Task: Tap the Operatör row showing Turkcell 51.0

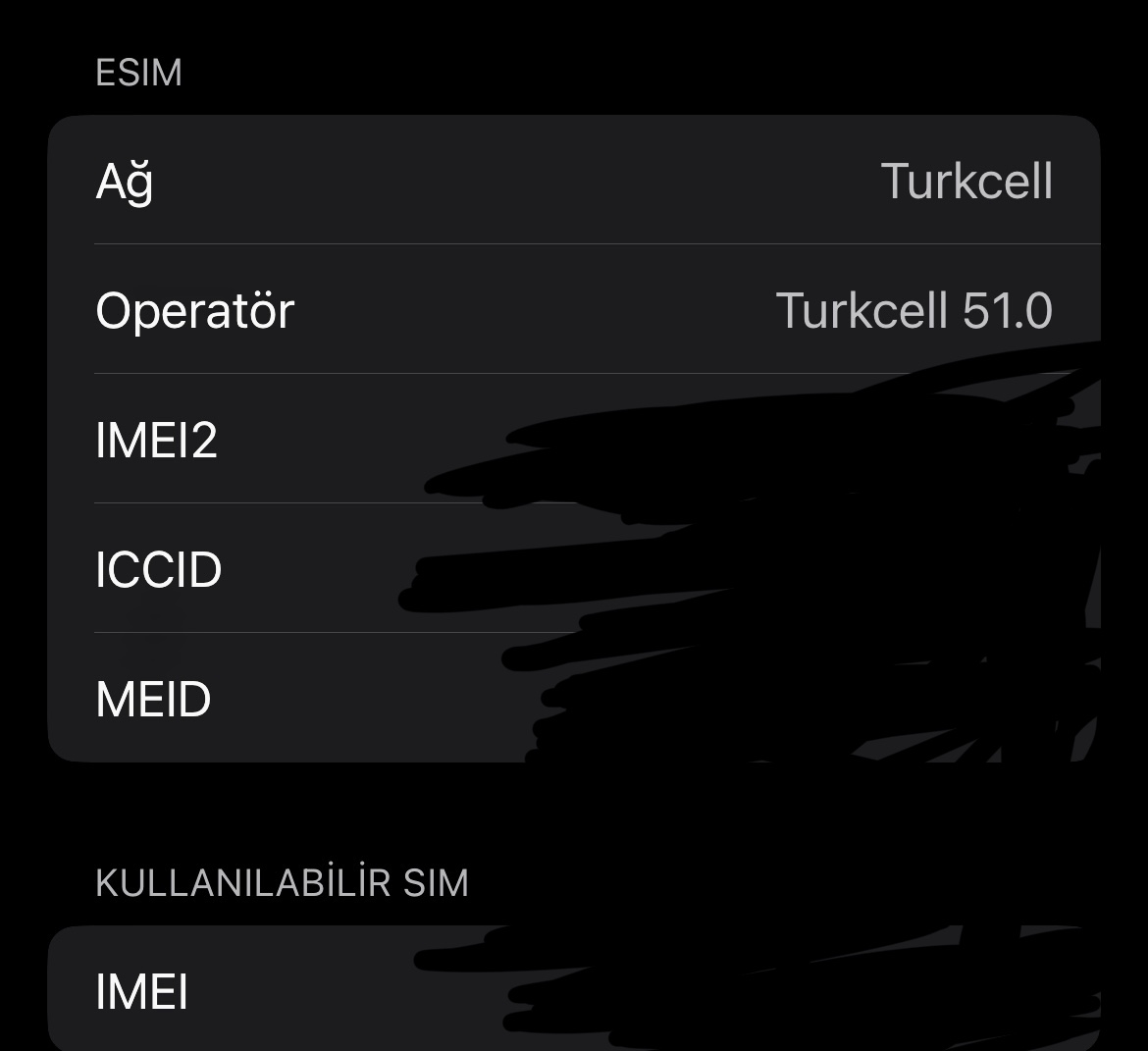Action: click(574, 310)
